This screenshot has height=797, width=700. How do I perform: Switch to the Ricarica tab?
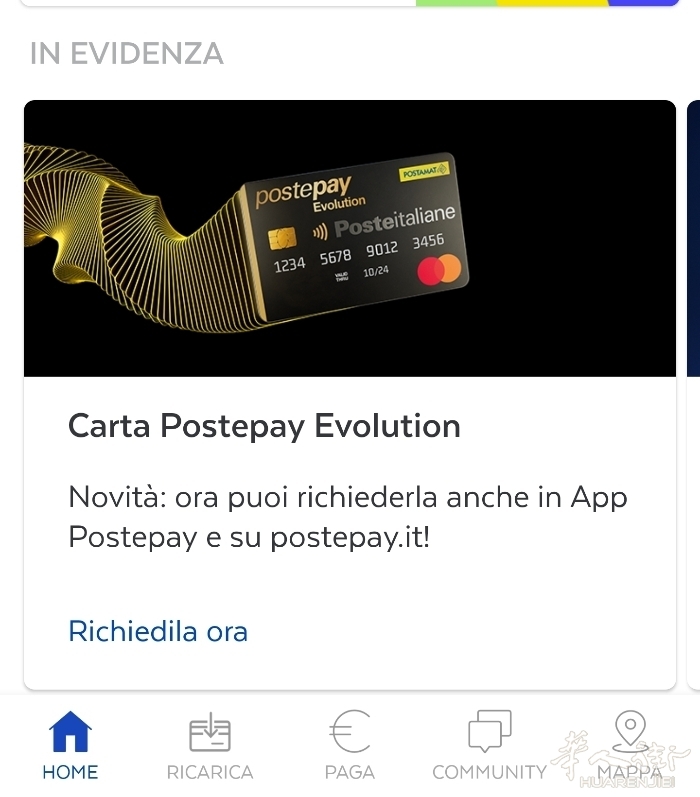[210, 746]
